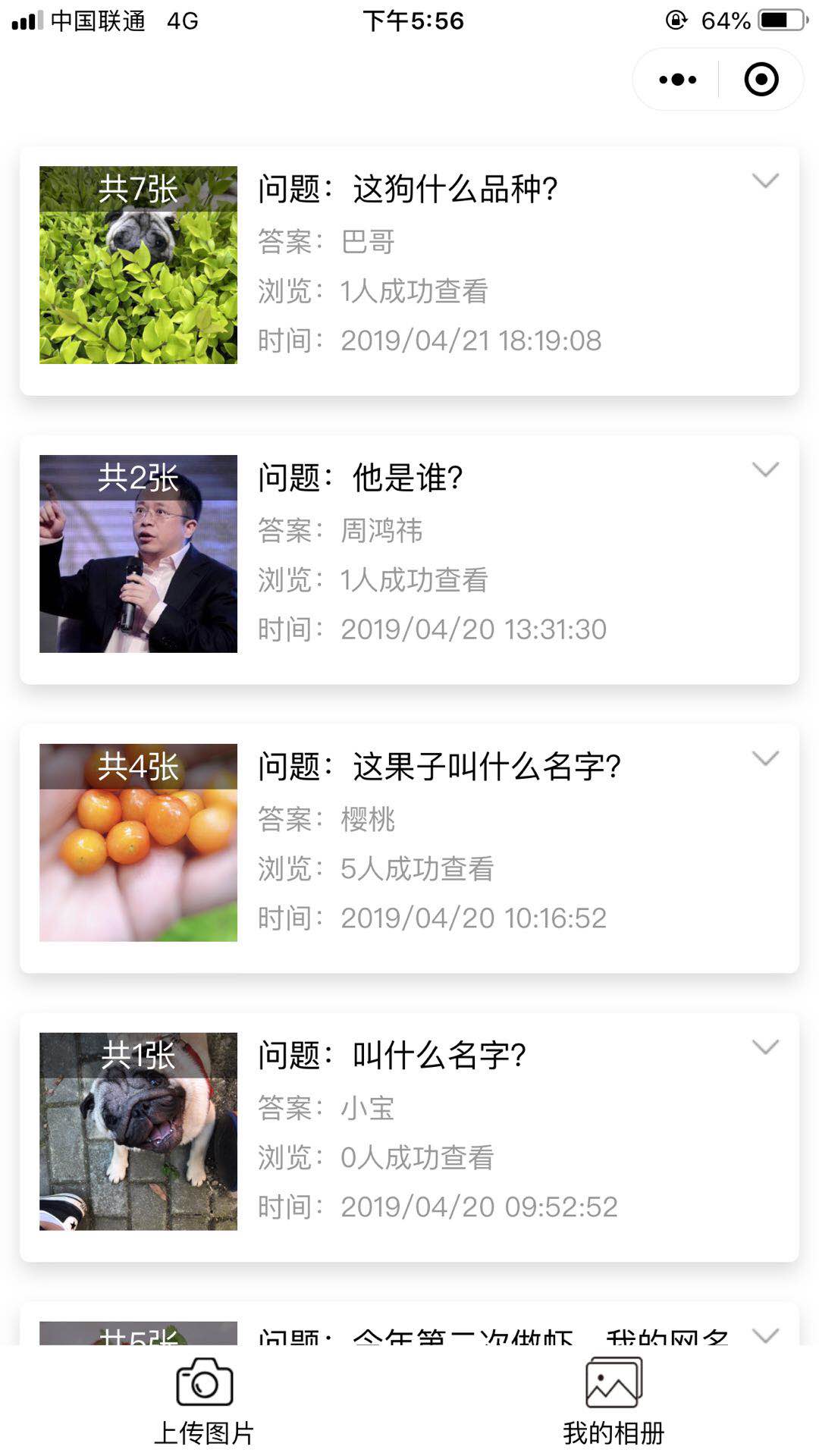Open the 小宝 dog photo thumbnail

coord(138,1131)
